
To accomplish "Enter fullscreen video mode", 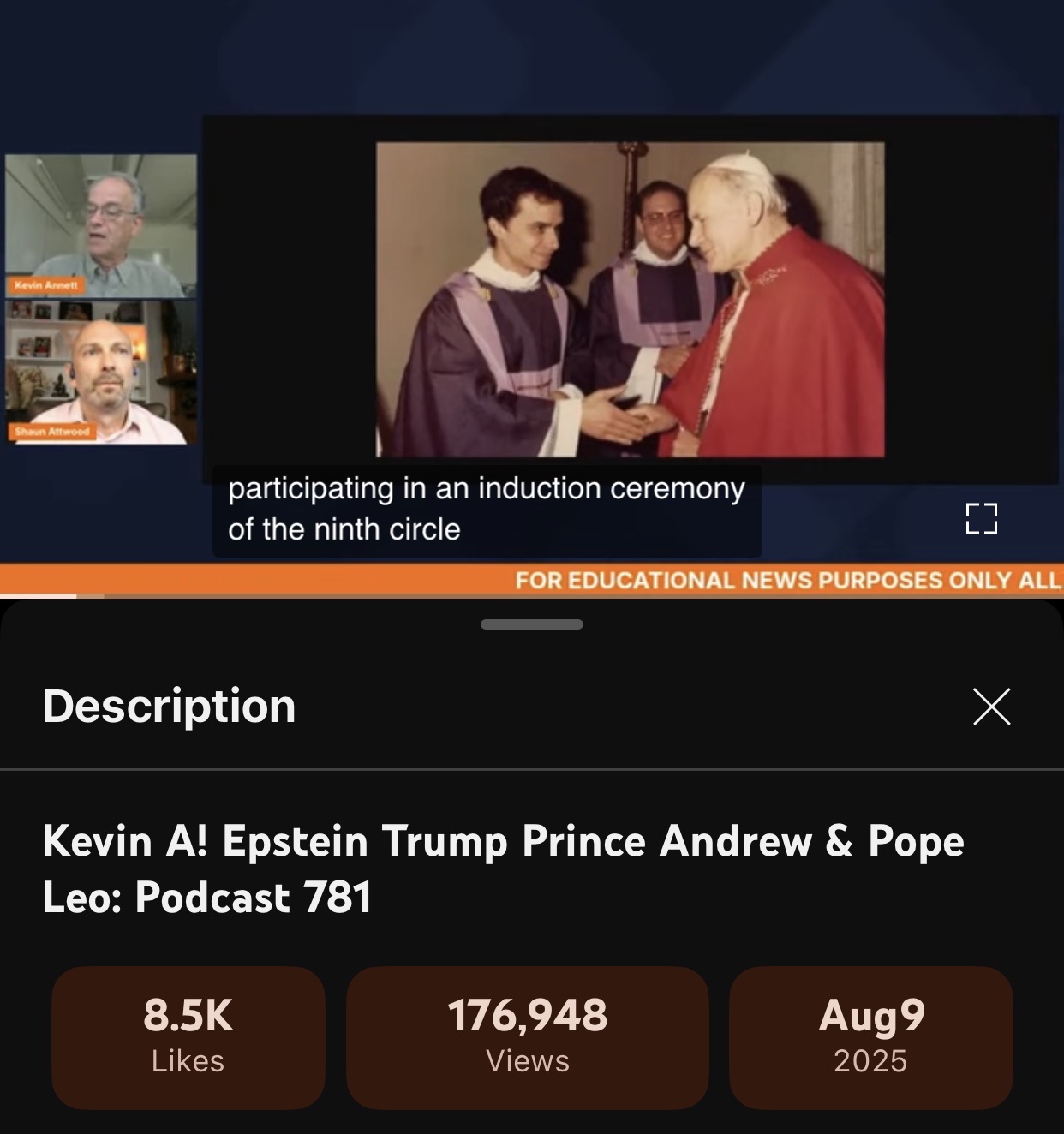I will pyautogui.click(x=981, y=518).
